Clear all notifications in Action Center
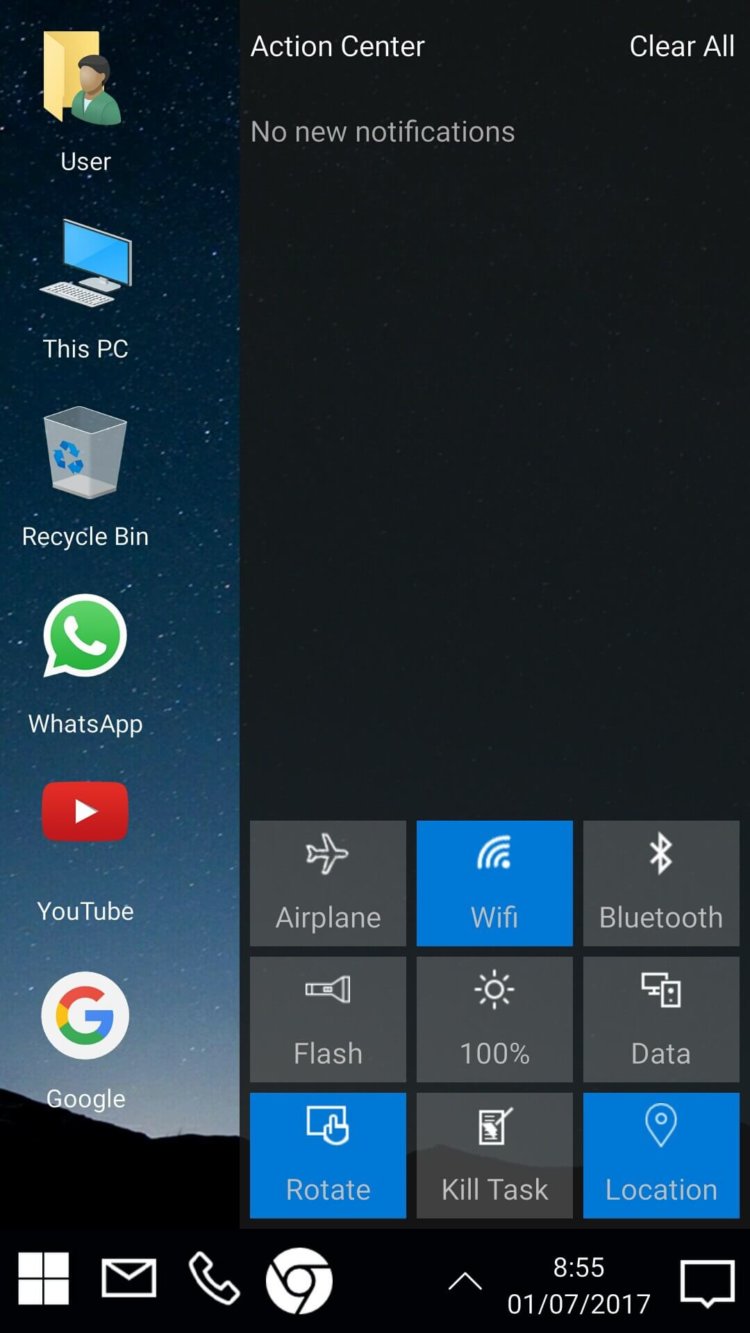 (x=682, y=46)
